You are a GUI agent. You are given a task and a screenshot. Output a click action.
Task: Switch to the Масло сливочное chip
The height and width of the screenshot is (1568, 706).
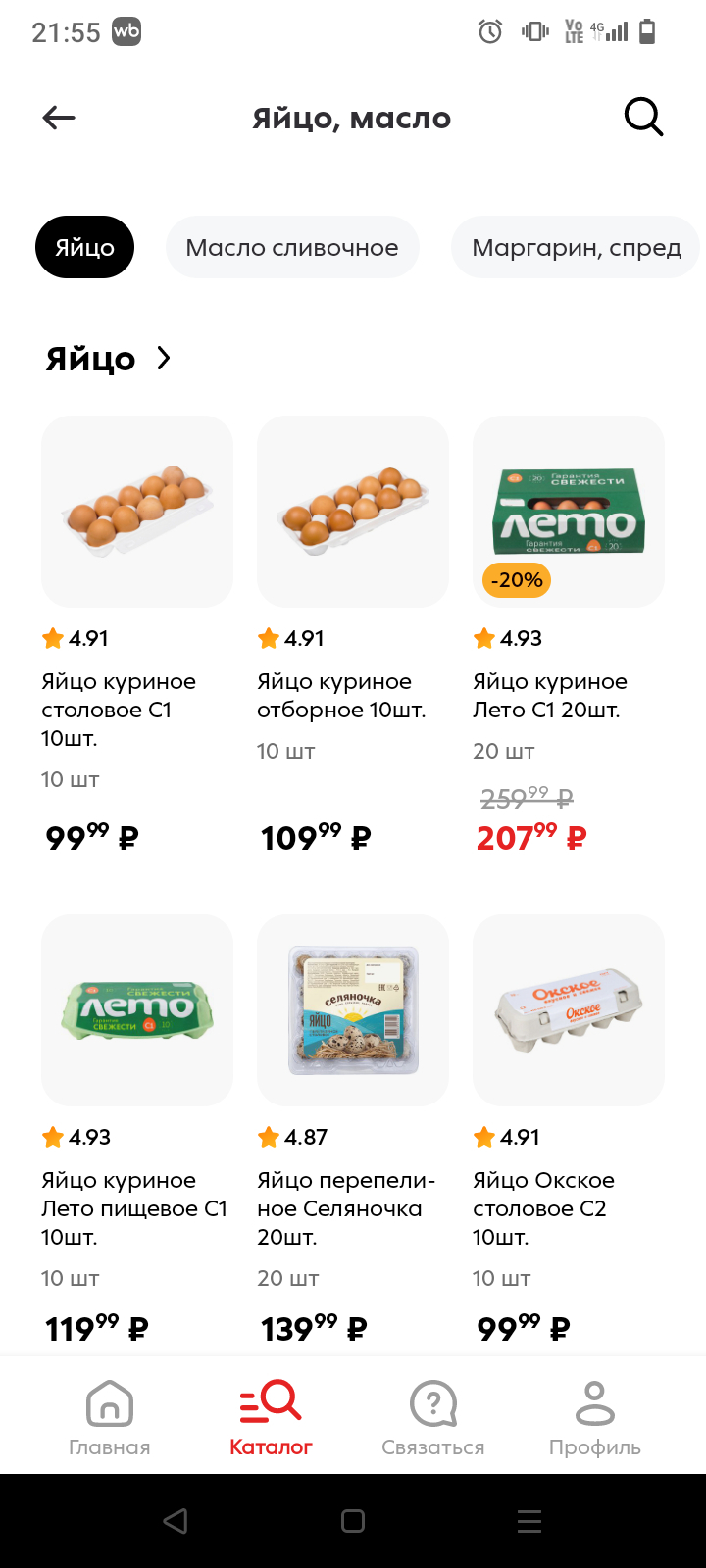[292, 247]
